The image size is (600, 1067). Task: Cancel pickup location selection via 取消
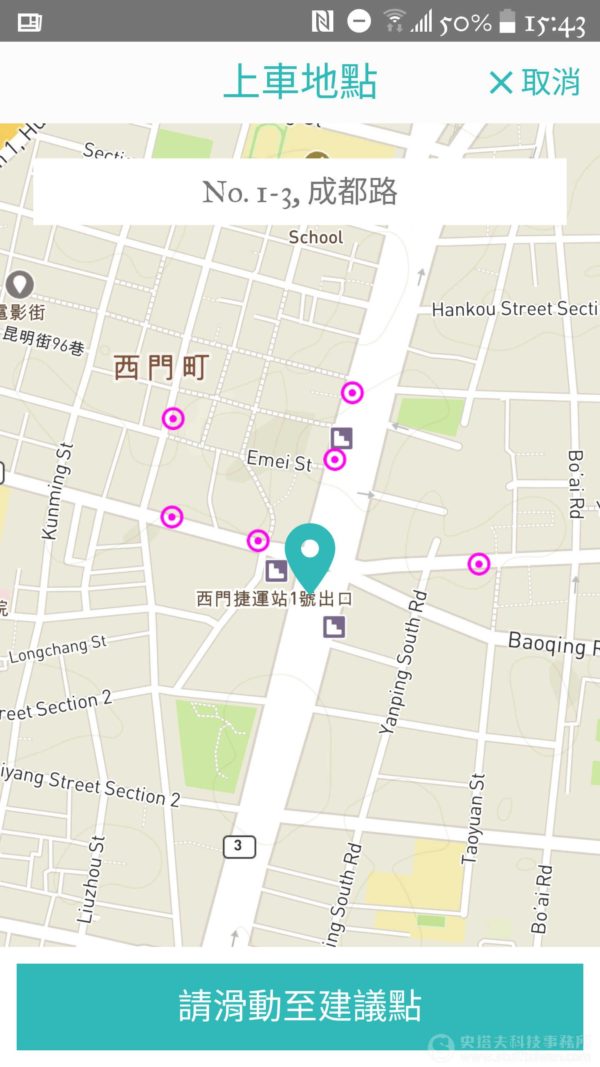coord(535,82)
